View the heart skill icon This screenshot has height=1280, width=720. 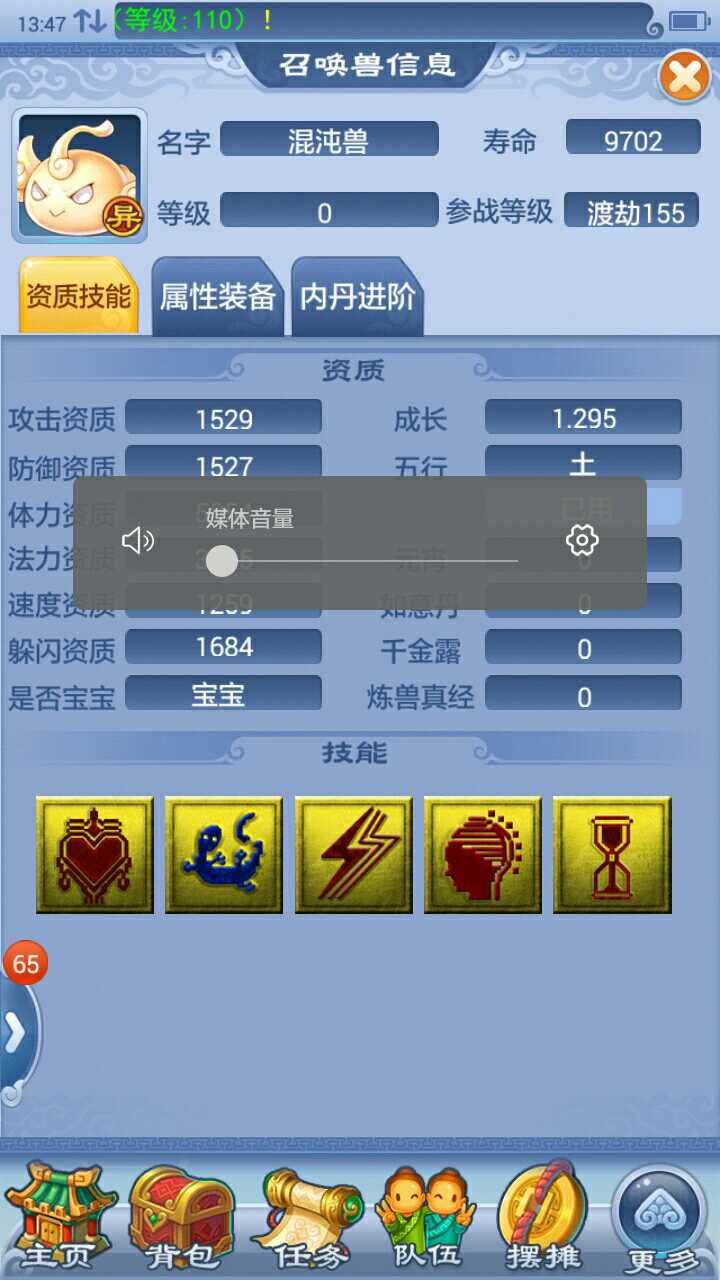[x=95, y=855]
